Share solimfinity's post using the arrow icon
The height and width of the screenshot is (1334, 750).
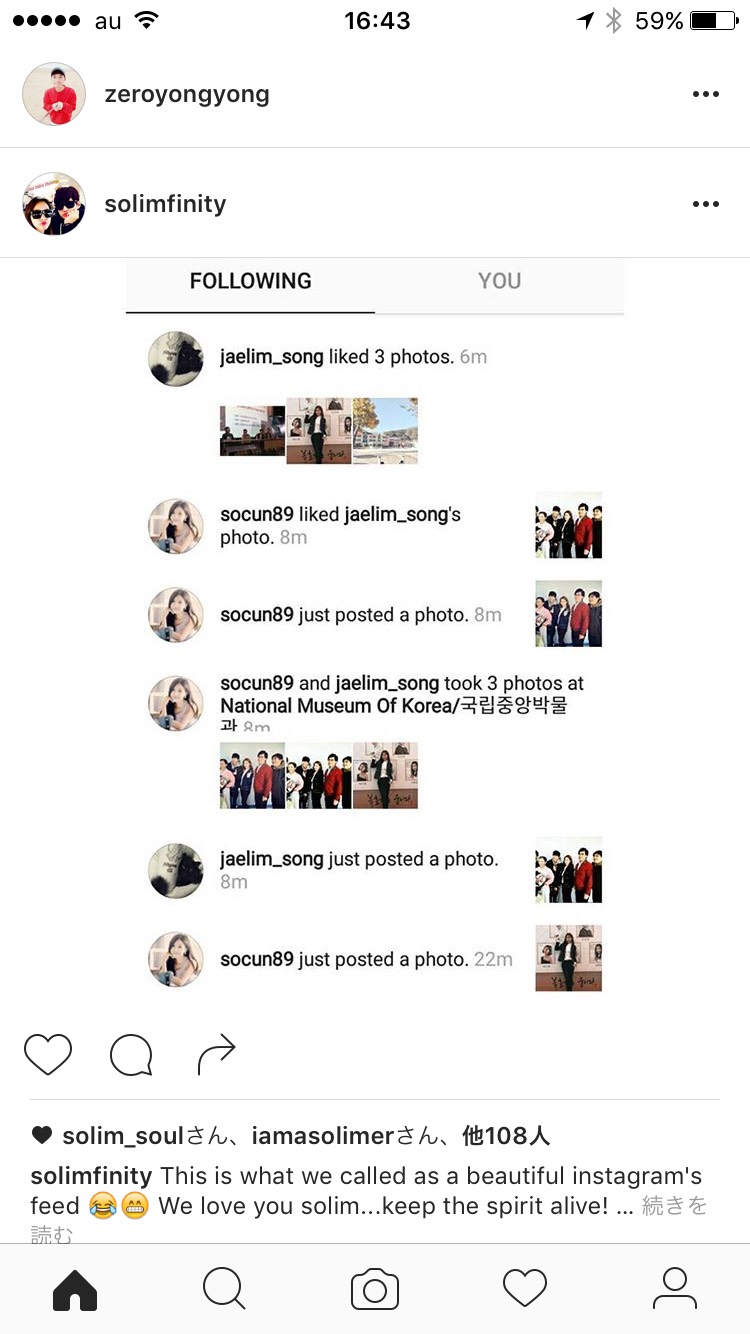[216, 1055]
